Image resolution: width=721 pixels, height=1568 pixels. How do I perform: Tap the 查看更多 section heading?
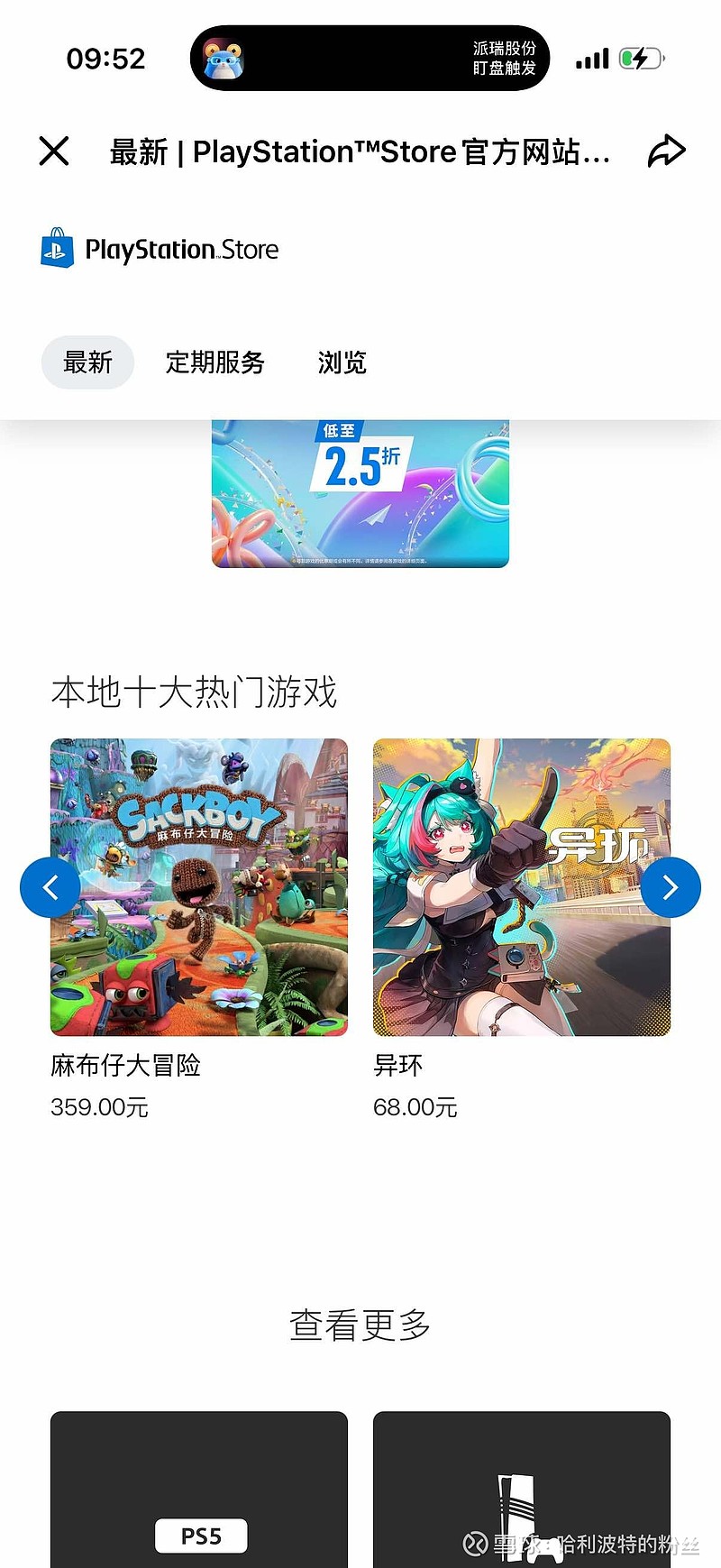(360, 1324)
